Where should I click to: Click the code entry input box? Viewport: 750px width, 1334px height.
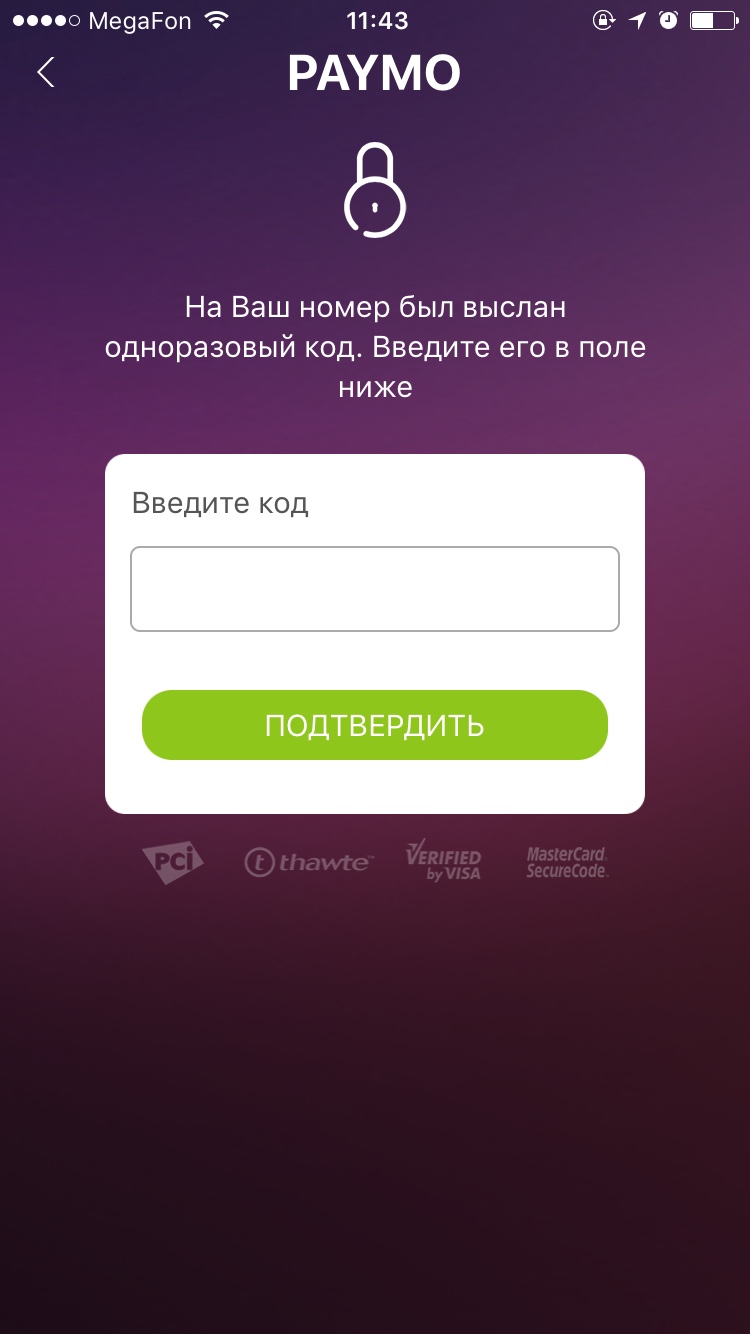tap(375, 588)
